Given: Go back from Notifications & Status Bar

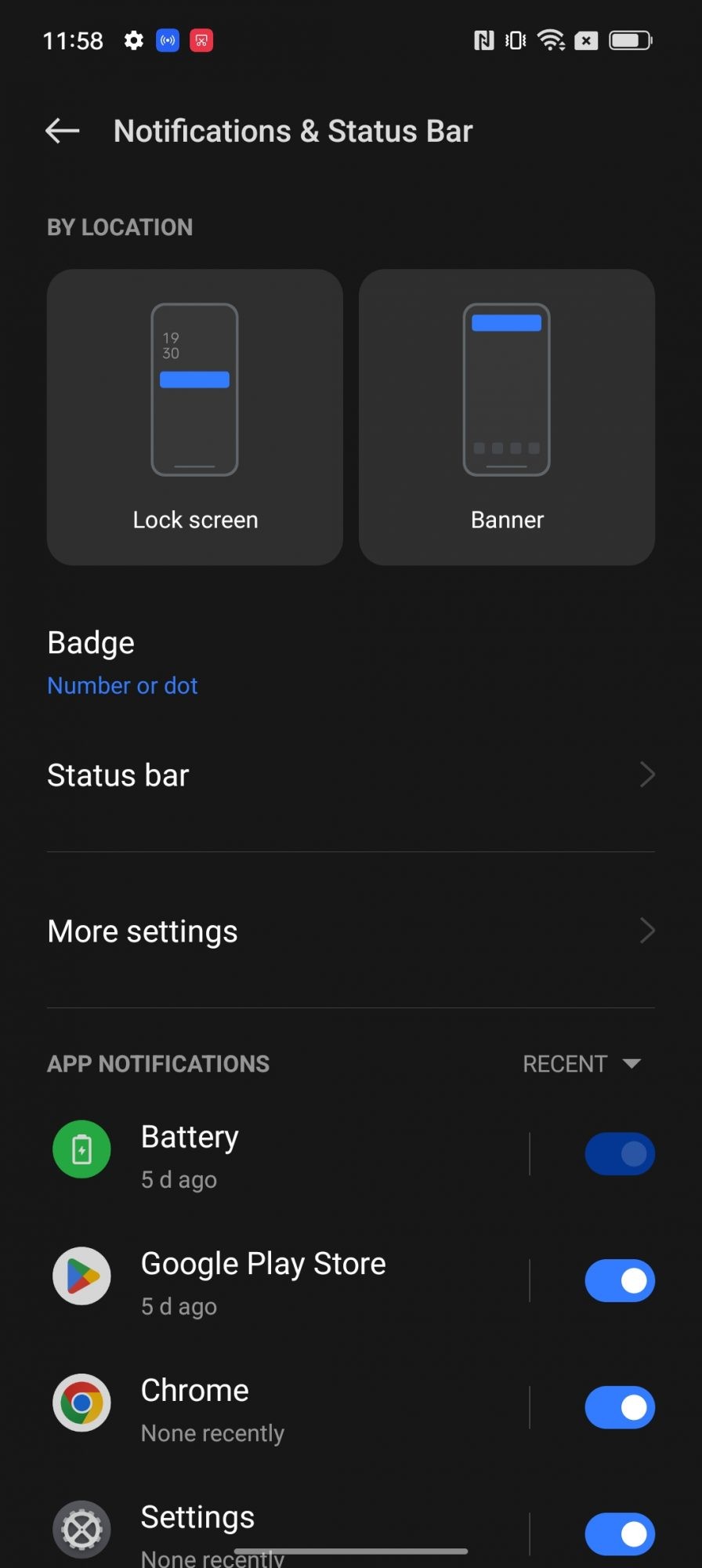Looking at the screenshot, I should 63,131.
